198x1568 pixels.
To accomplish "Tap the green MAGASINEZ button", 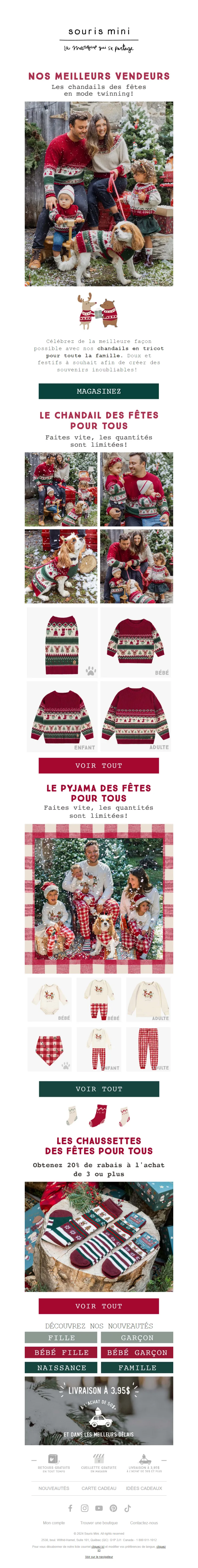I will [99, 391].
